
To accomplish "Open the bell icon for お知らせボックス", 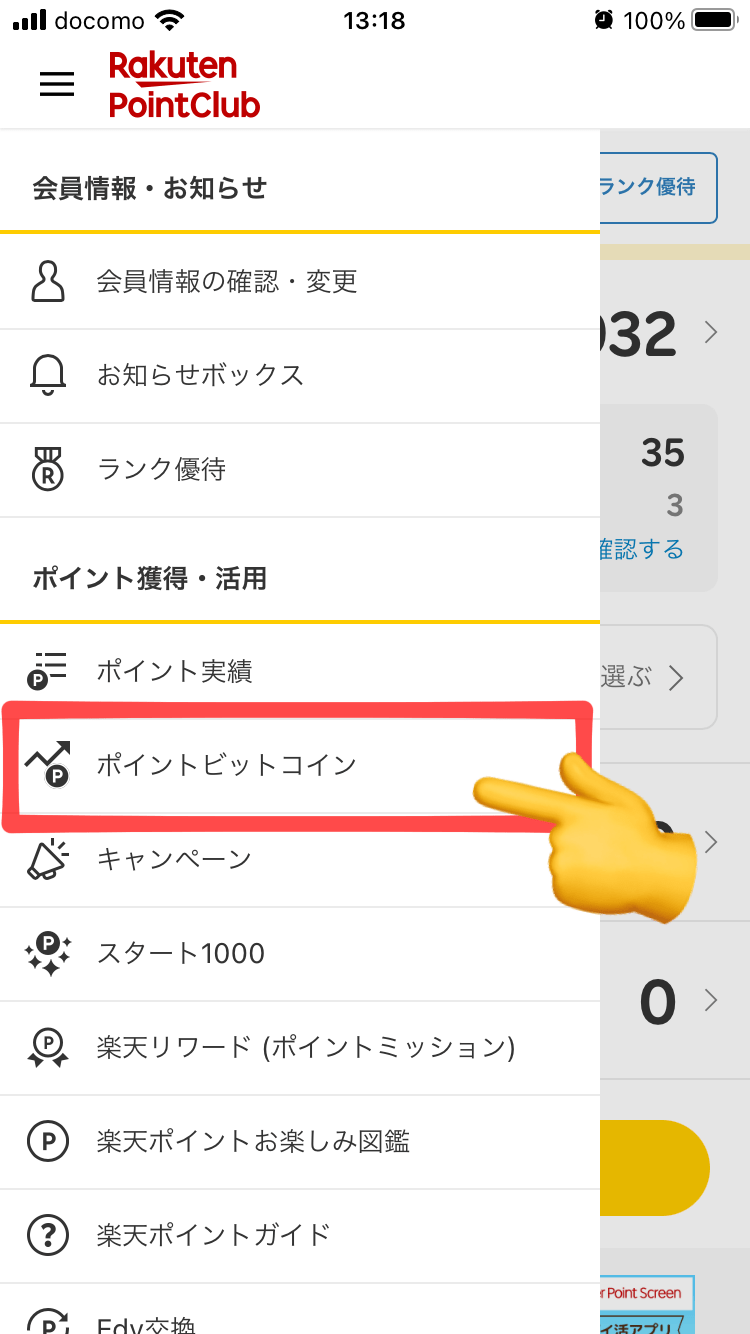I will (x=47, y=375).
